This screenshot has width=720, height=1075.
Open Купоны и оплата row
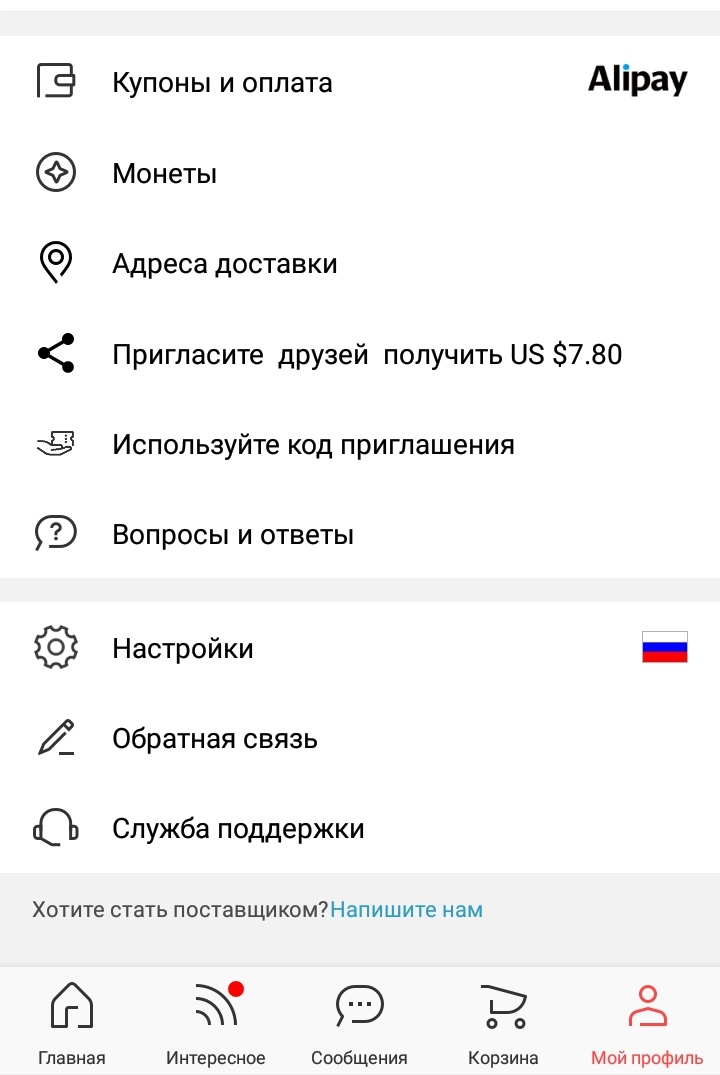(x=360, y=82)
